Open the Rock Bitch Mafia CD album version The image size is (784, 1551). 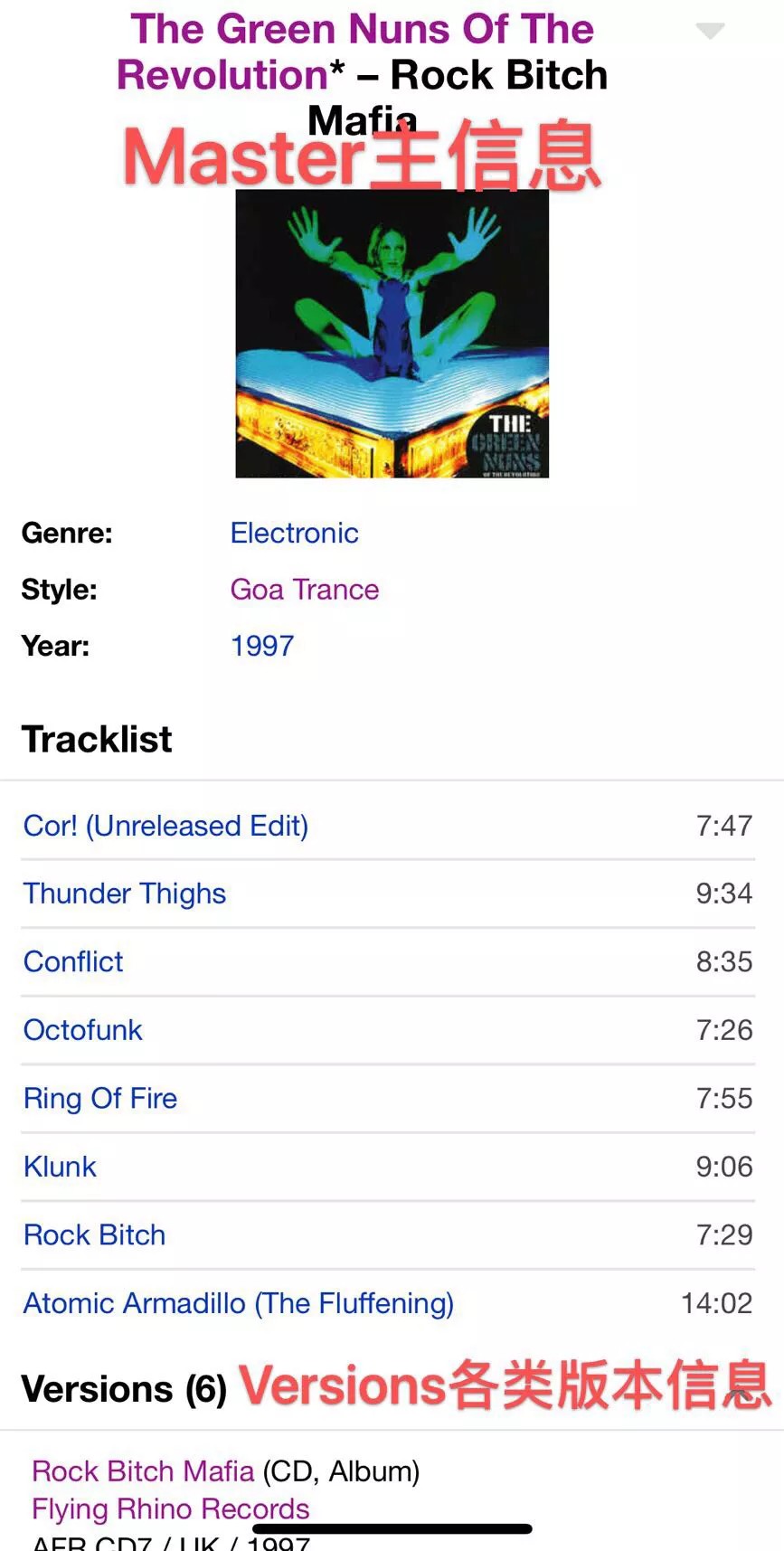143,1471
